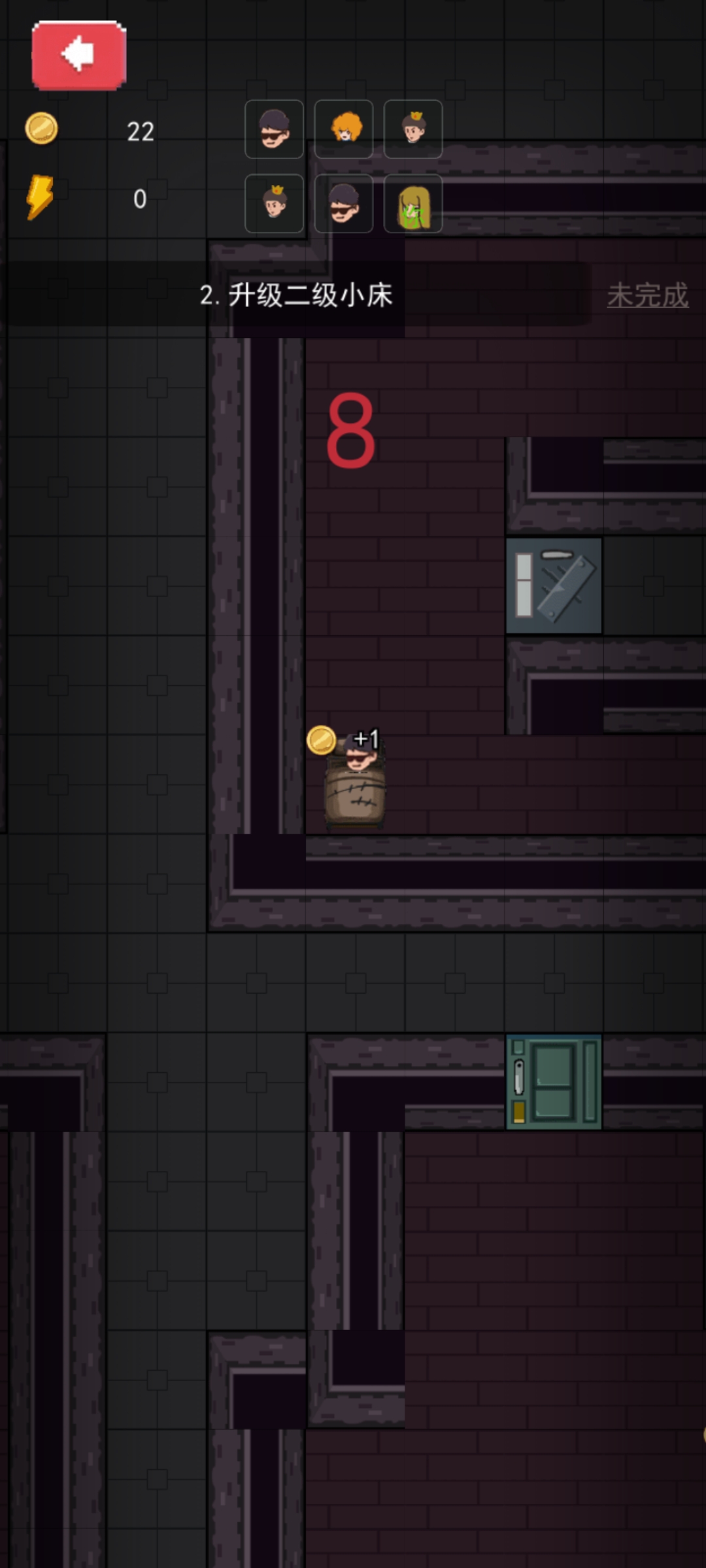Image resolution: width=706 pixels, height=1568 pixels.
Task: Open the underlined 未完成 task link
Action: tap(647, 295)
